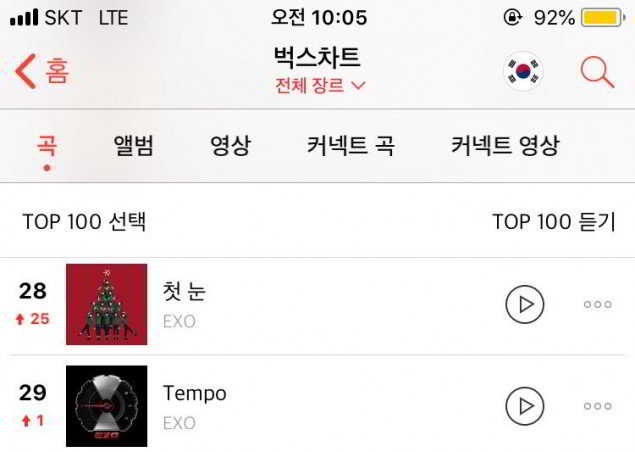Tap the Korean flag country icon
The image size is (635, 452).
(x=523, y=72)
